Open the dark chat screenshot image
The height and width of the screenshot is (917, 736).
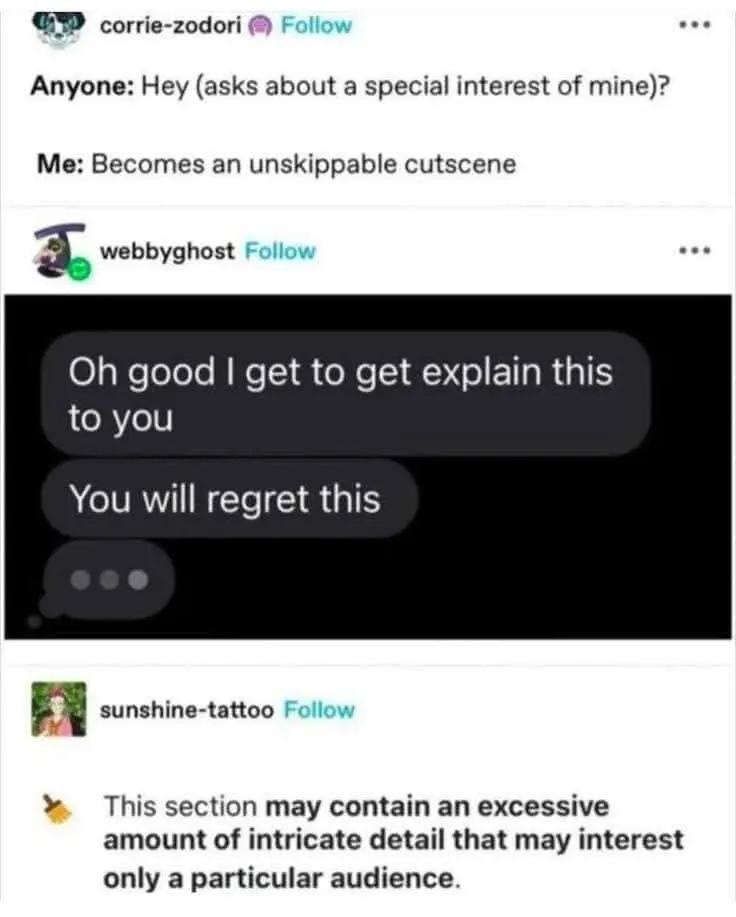point(368,466)
